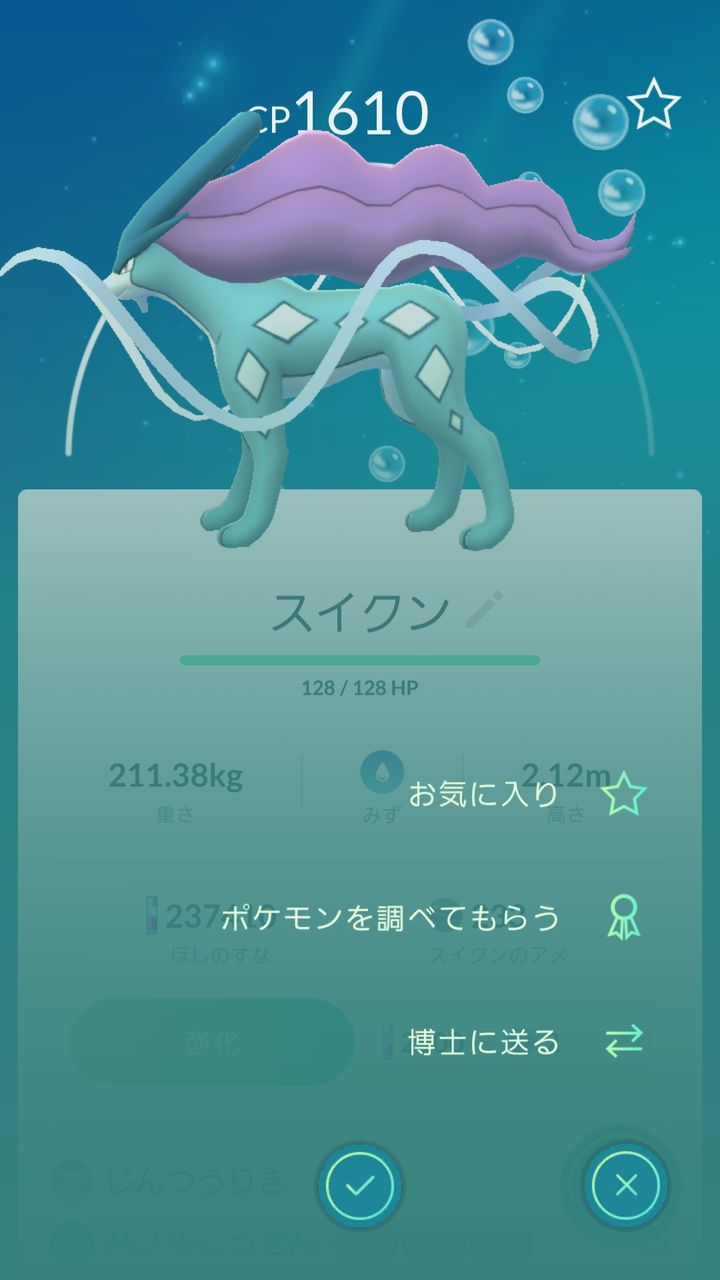Viewport: 720px width, 1280px height.
Task: Tap the favorite star at top right
Action: click(654, 103)
